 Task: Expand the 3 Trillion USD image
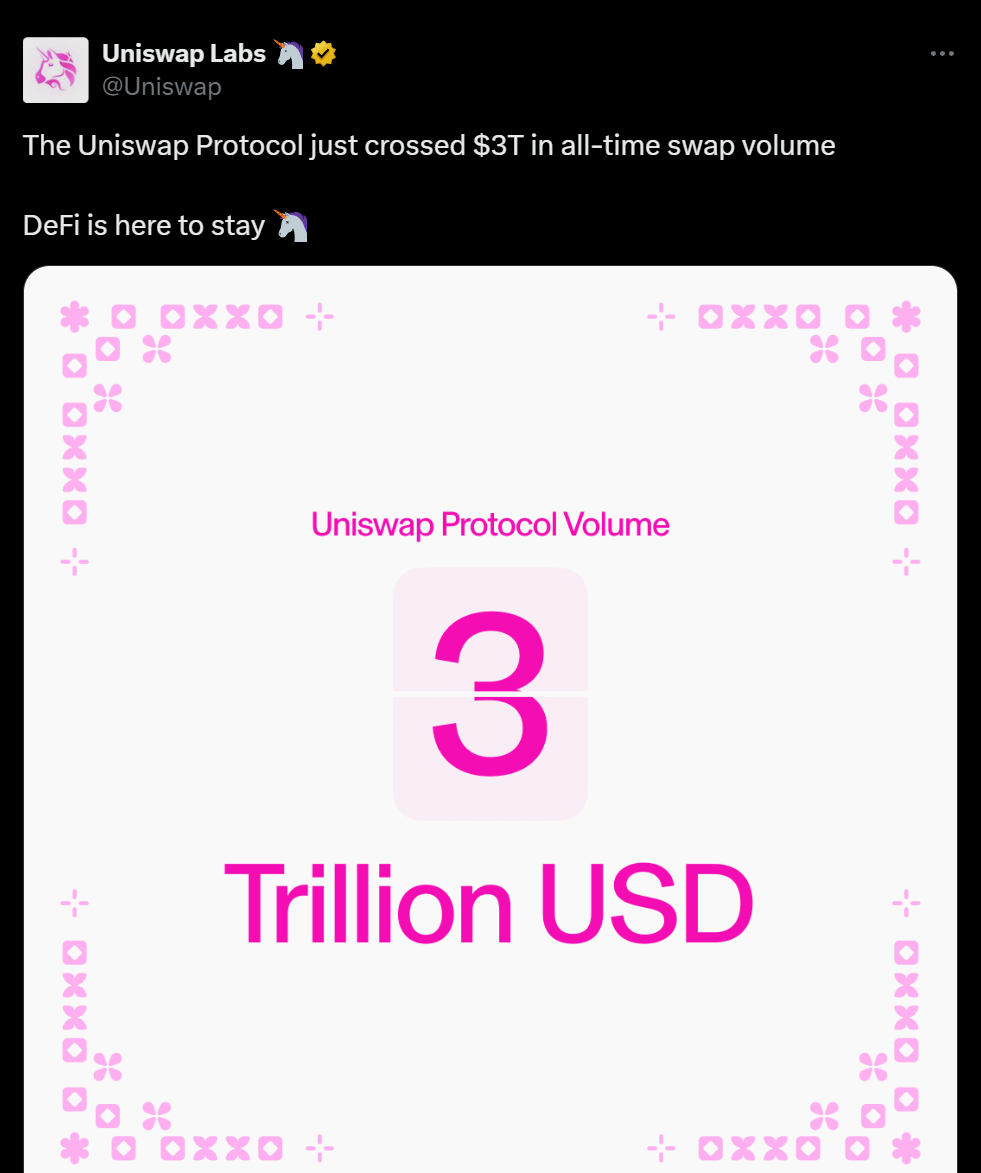pos(490,720)
